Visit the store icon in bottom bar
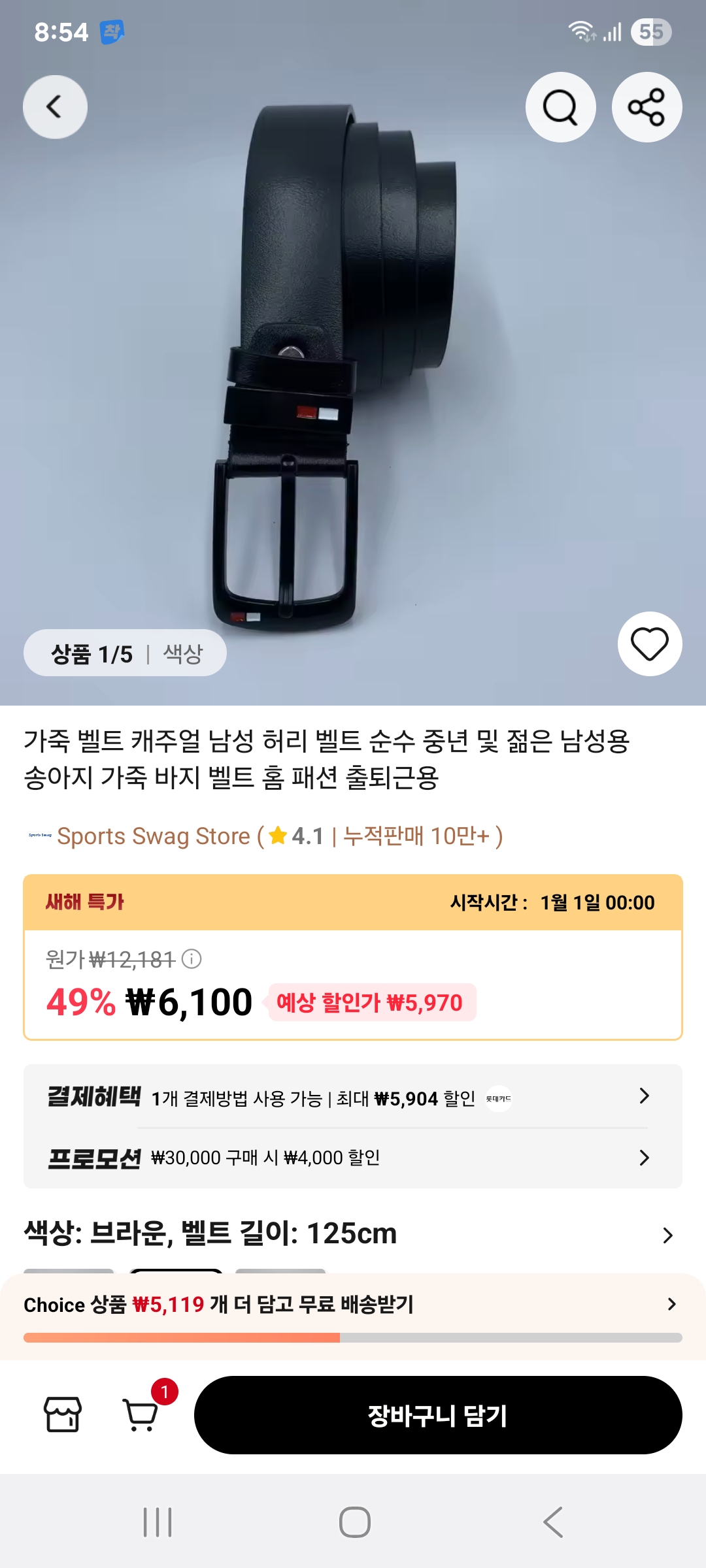706x1568 pixels. (x=63, y=1414)
